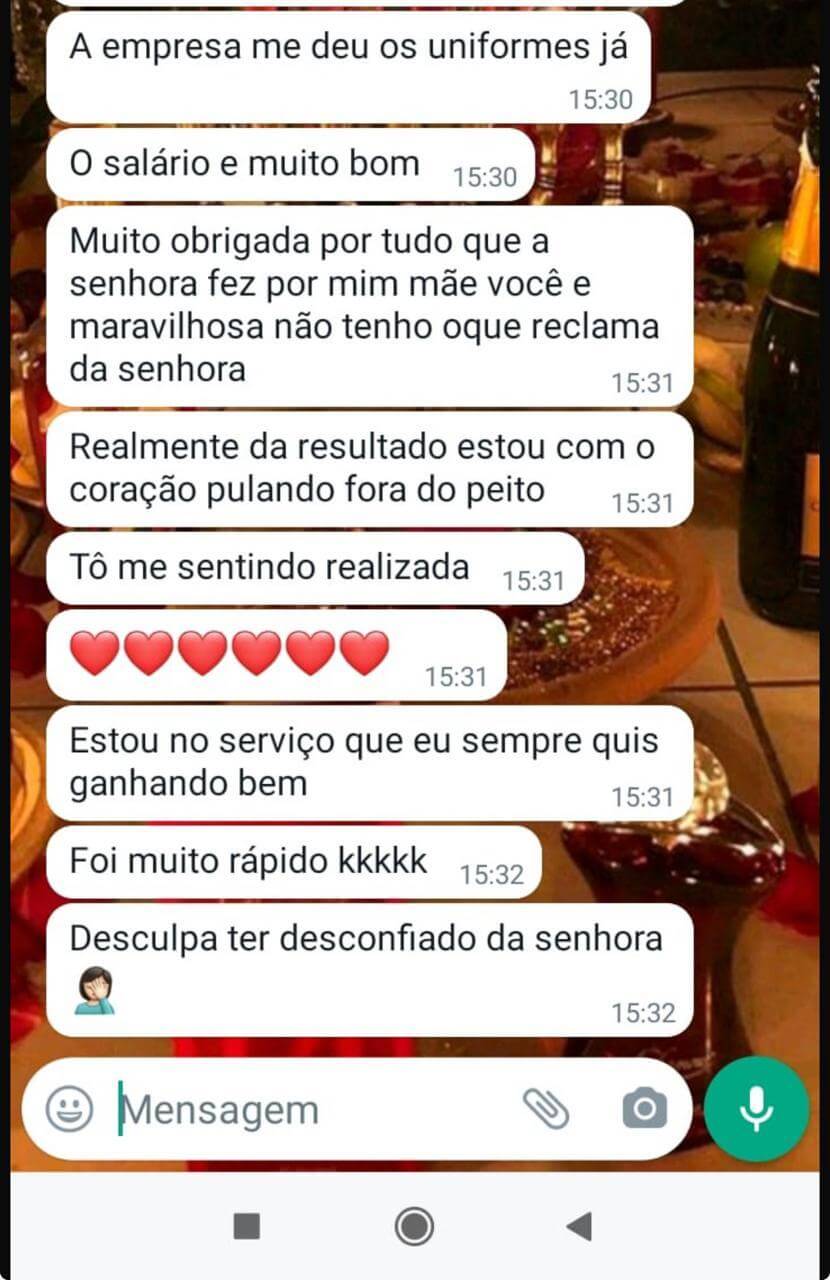Attach a file with the paperclip
Screen dimensions: 830x1280
click(546, 1109)
